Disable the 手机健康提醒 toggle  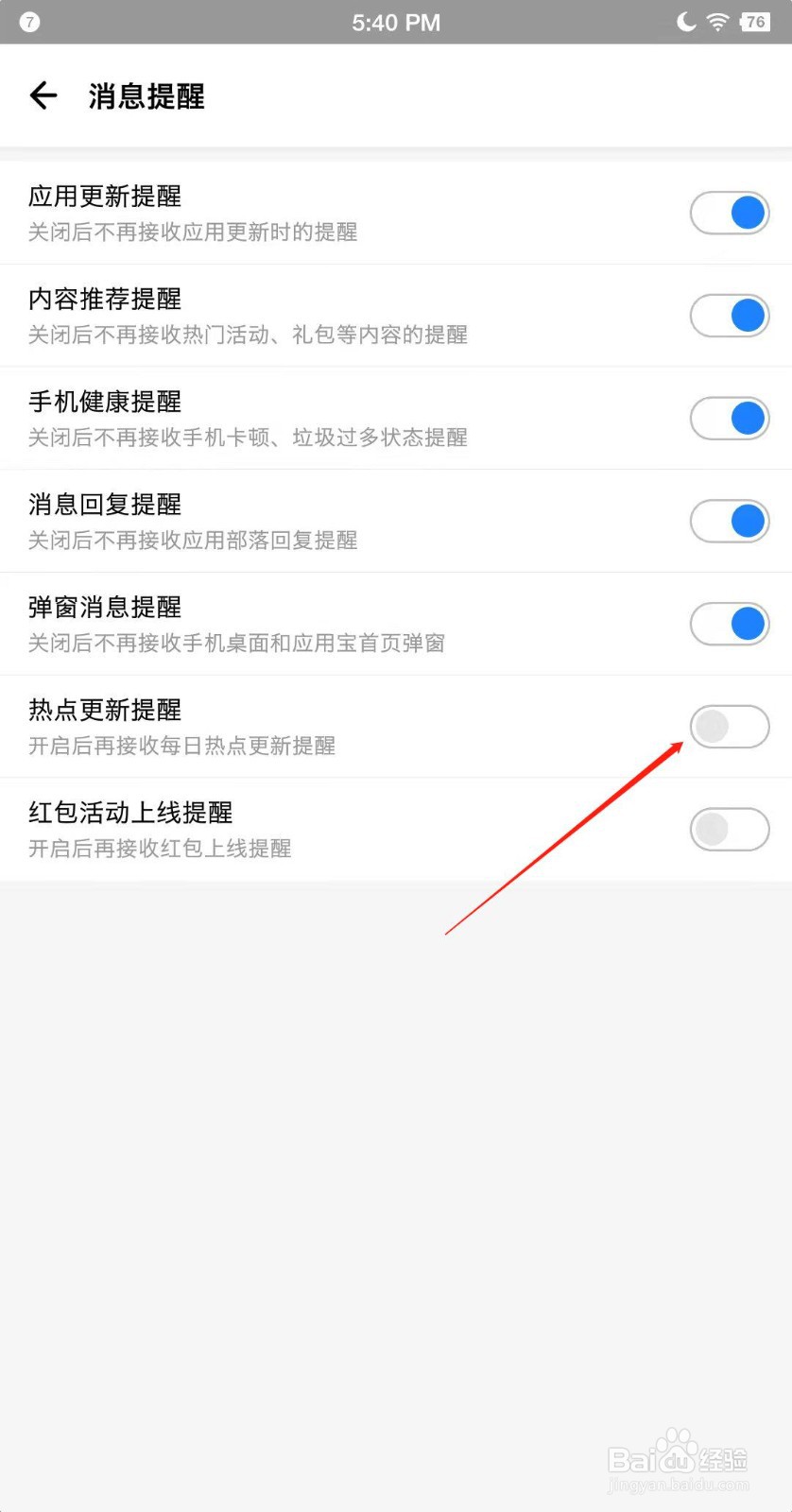point(729,418)
